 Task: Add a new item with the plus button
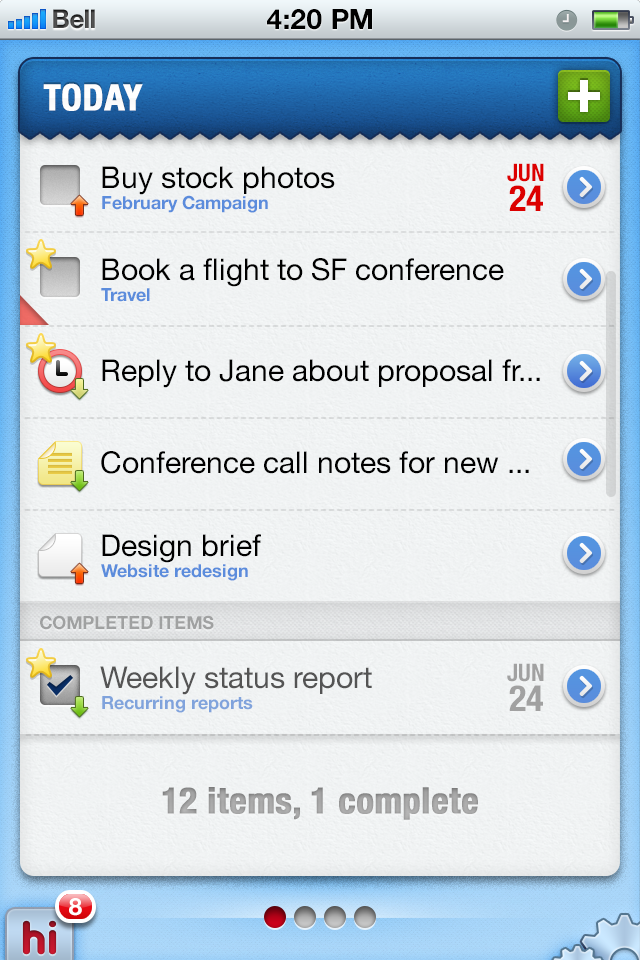(583, 97)
